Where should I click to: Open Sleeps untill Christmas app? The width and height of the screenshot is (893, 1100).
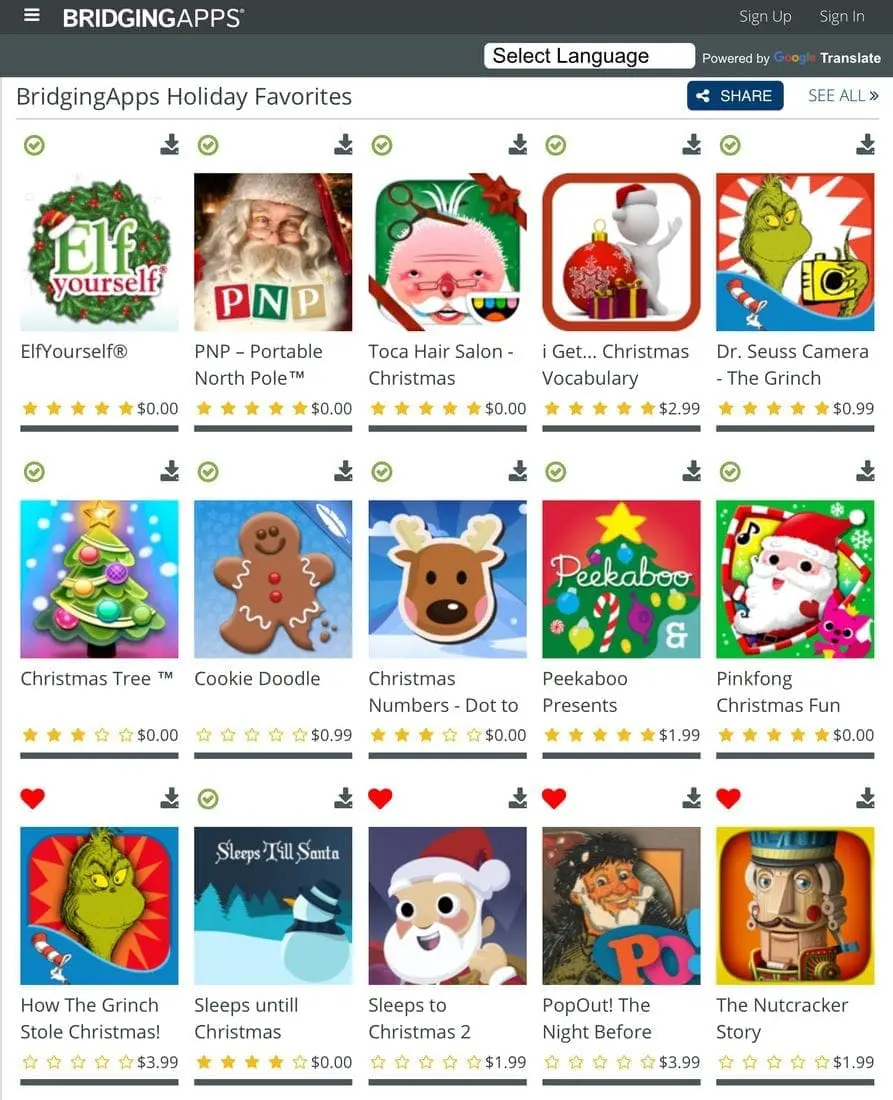click(x=273, y=905)
